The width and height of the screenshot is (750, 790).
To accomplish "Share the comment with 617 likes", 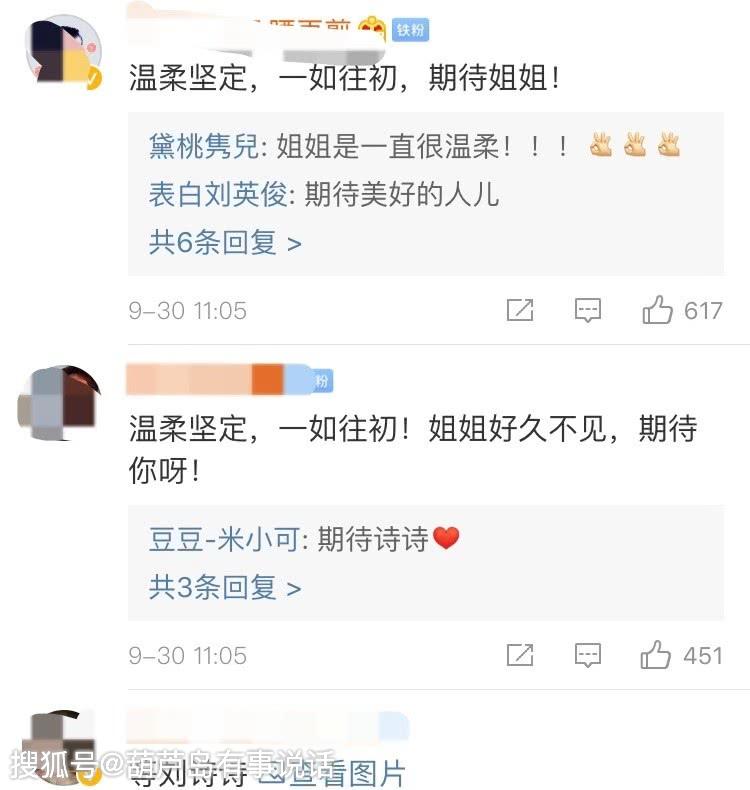I will point(520,309).
